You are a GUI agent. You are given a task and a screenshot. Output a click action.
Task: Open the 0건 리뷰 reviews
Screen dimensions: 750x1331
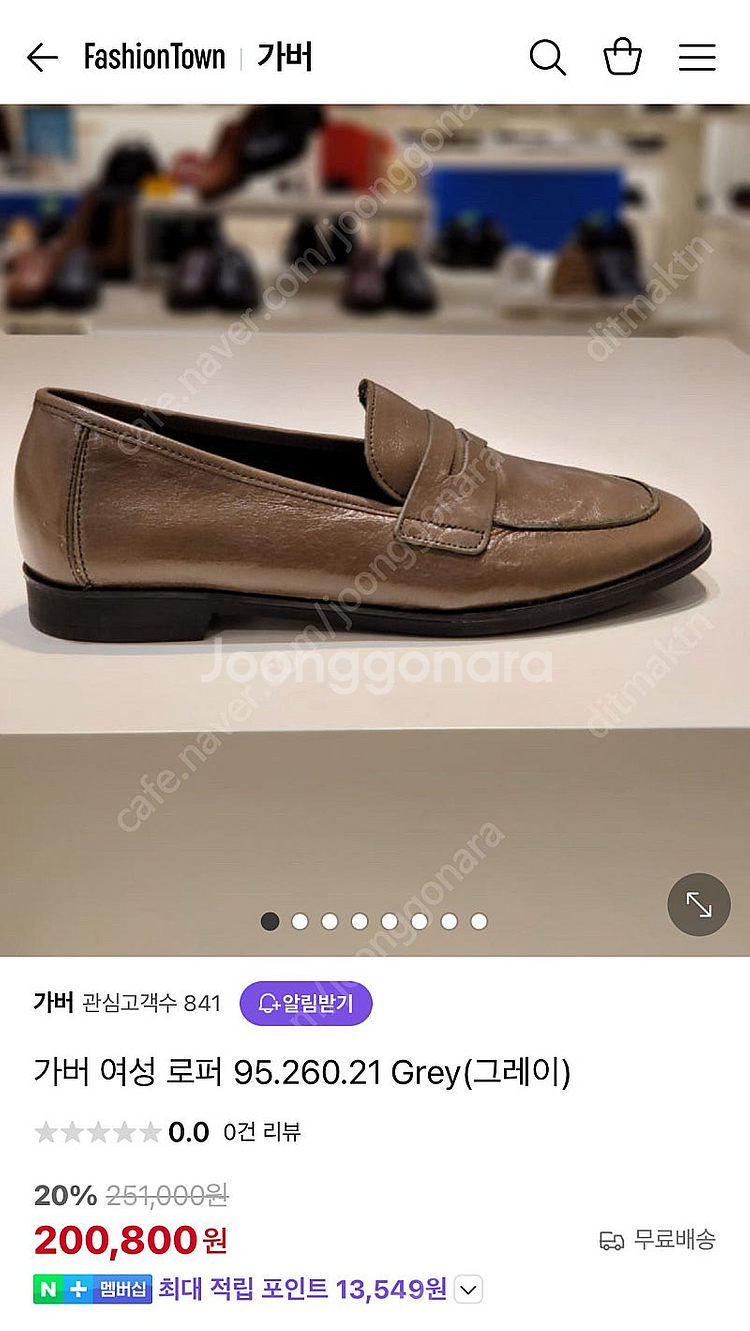262,1132
